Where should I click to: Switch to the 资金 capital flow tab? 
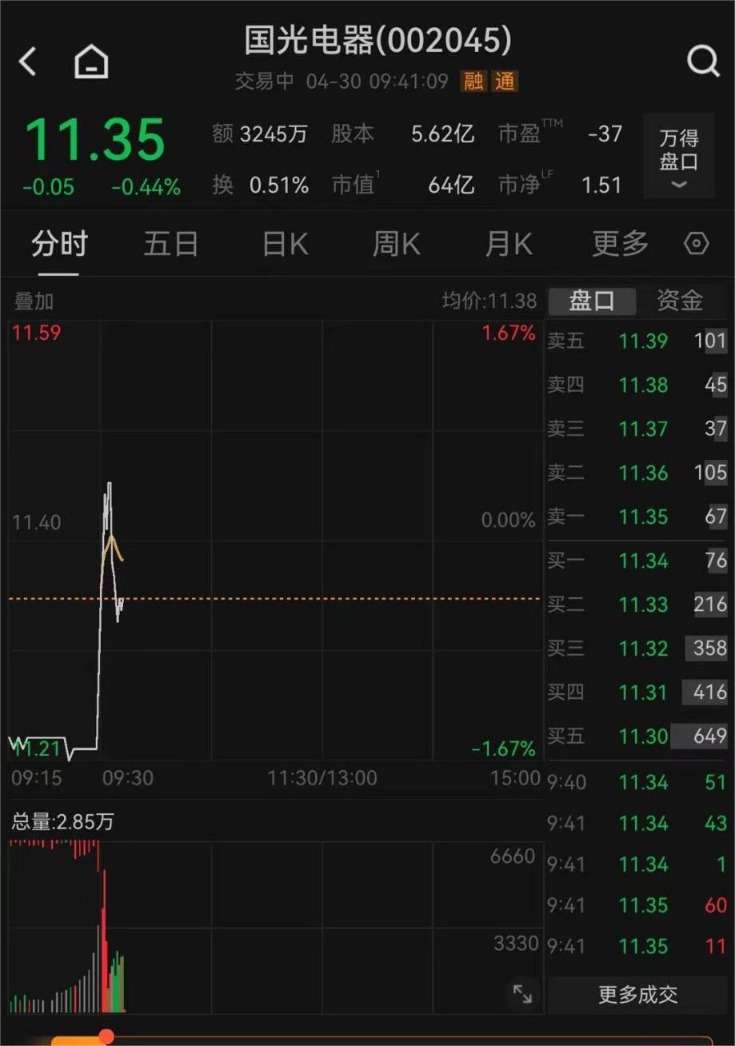click(680, 300)
